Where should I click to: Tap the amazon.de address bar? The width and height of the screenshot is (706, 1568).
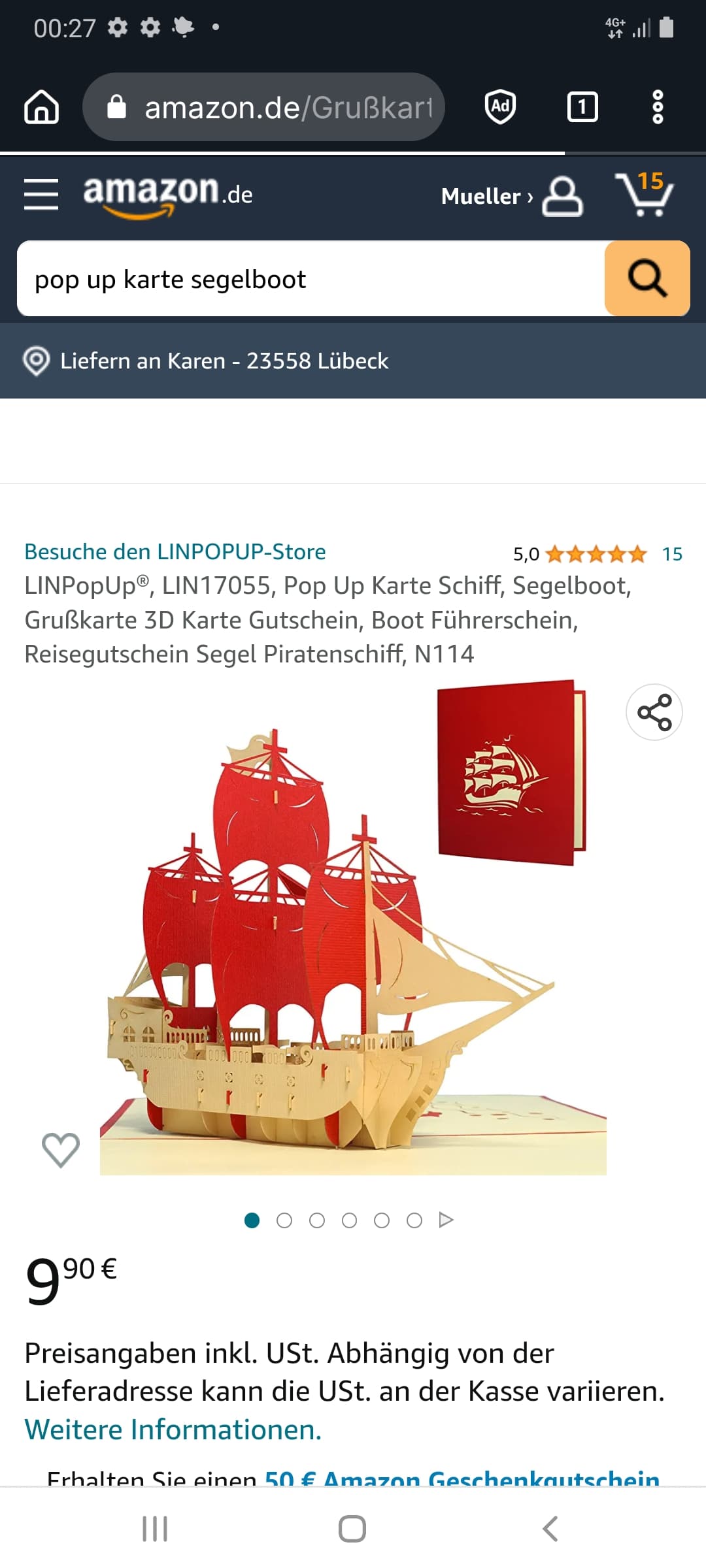click(x=263, y=106)
